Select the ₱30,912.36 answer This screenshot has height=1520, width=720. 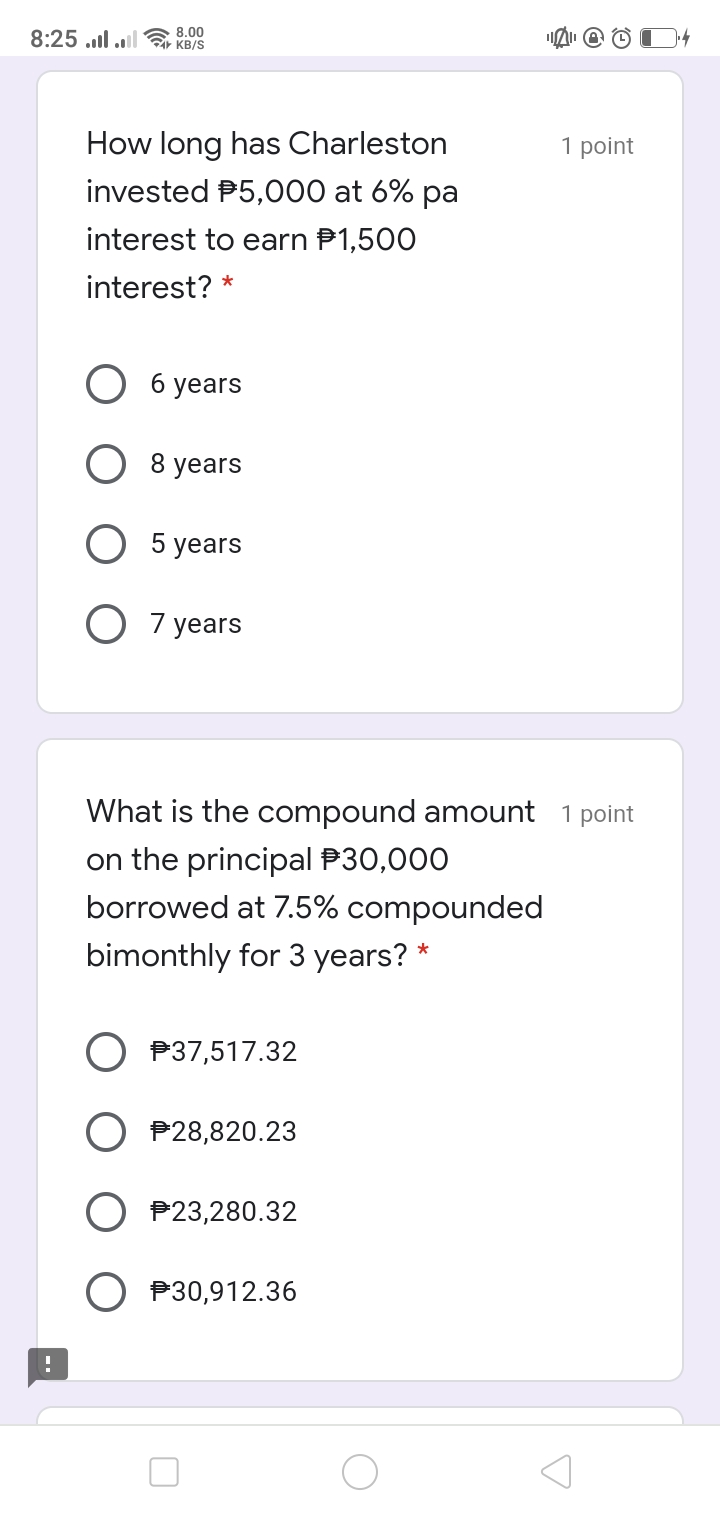106,1292
